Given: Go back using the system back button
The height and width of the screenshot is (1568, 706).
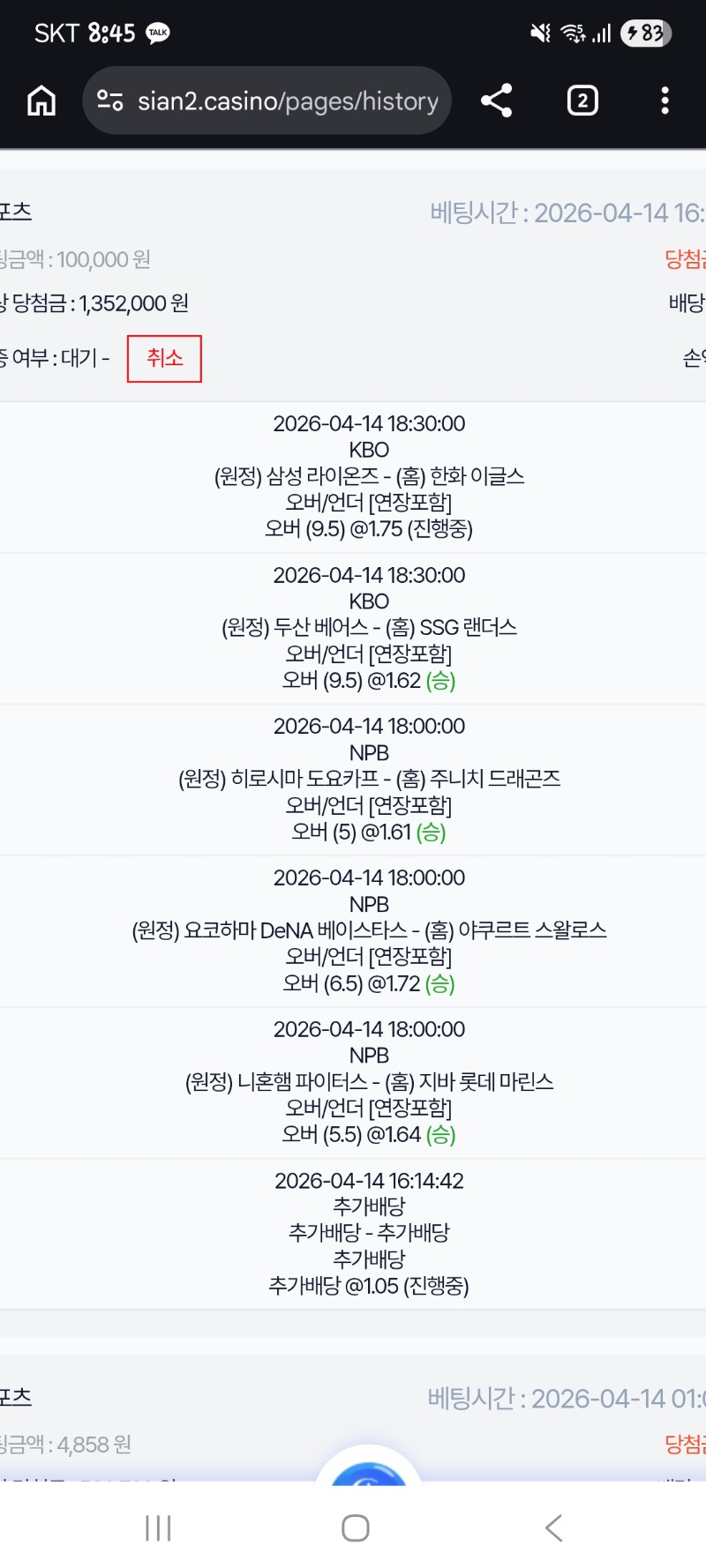Looking at the screenshot, I should pyautogui.click(x=553, y=1527).
